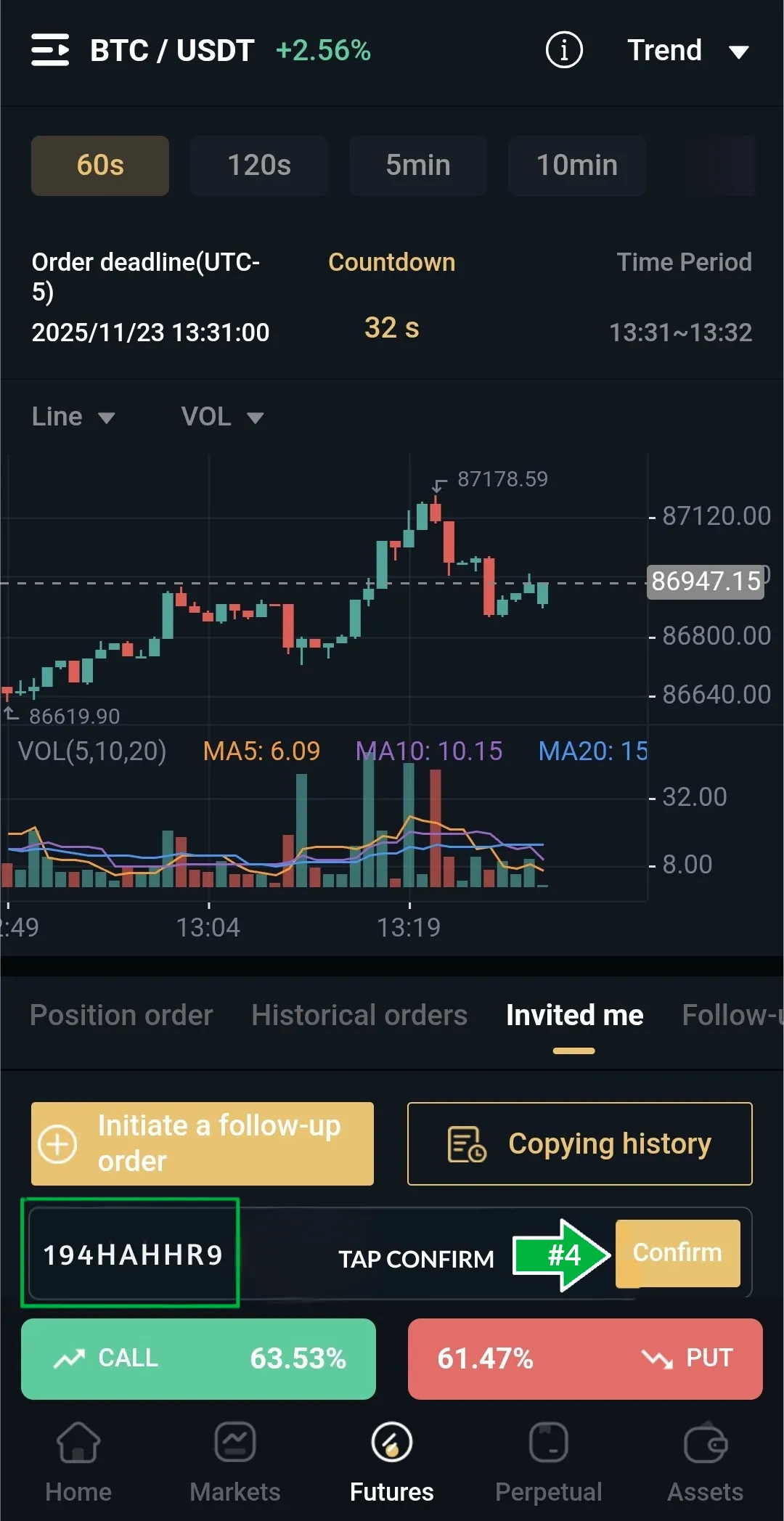
Task: Open the trading pair menu icon
Action: coord(50,50)
